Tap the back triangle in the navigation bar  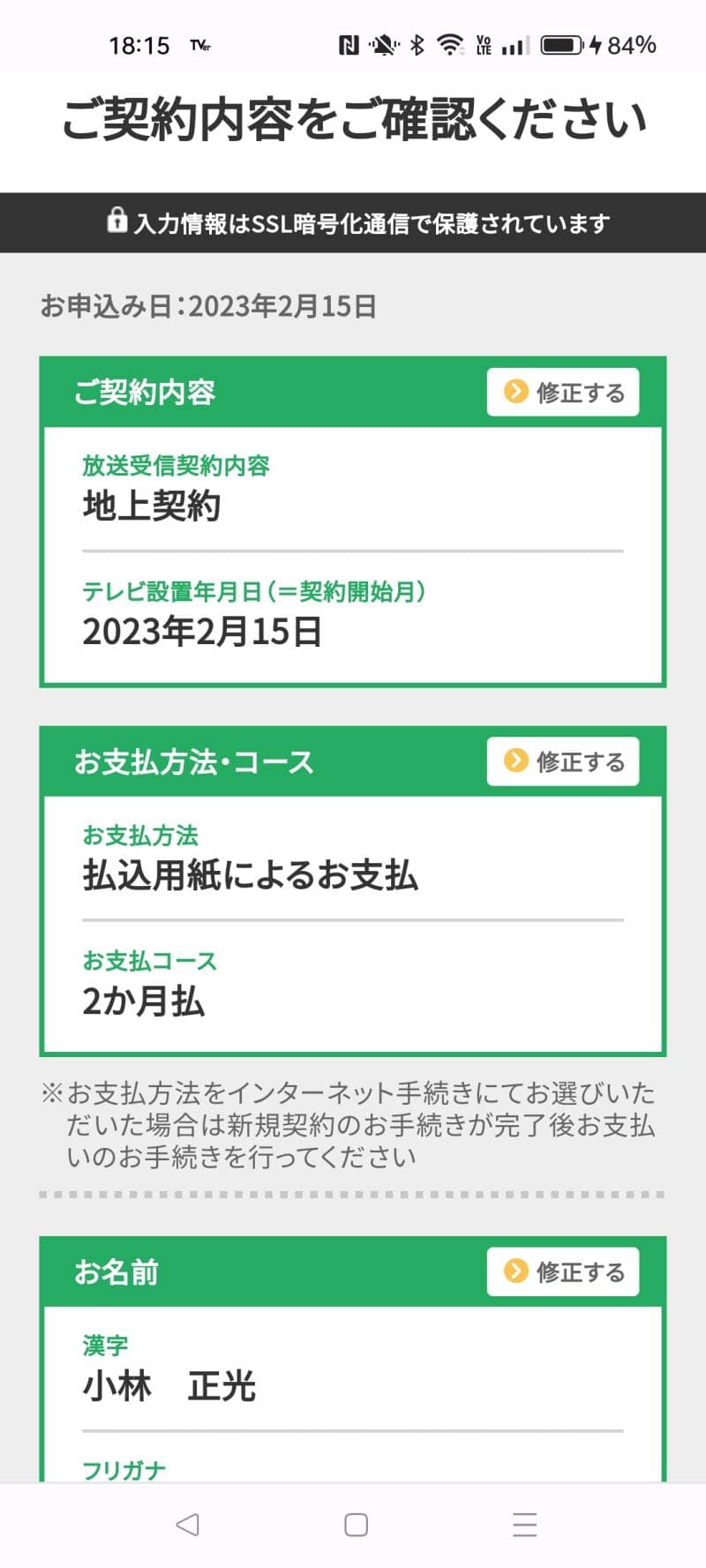pyautogui.click(x=188, y=1524)
